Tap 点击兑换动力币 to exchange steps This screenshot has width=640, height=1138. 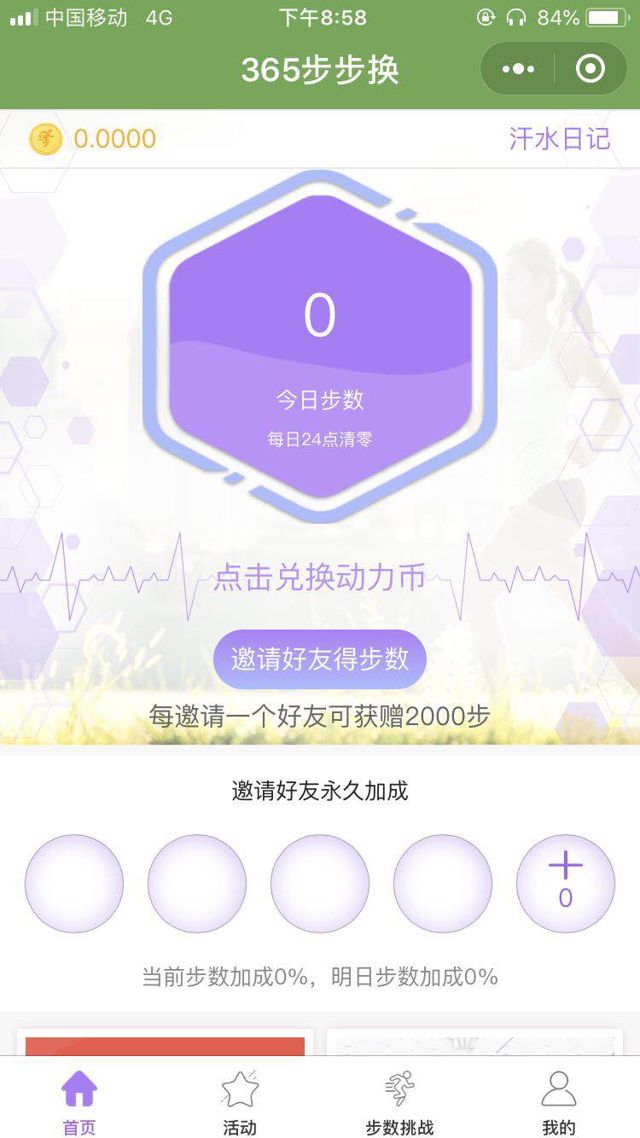(320, 577)
